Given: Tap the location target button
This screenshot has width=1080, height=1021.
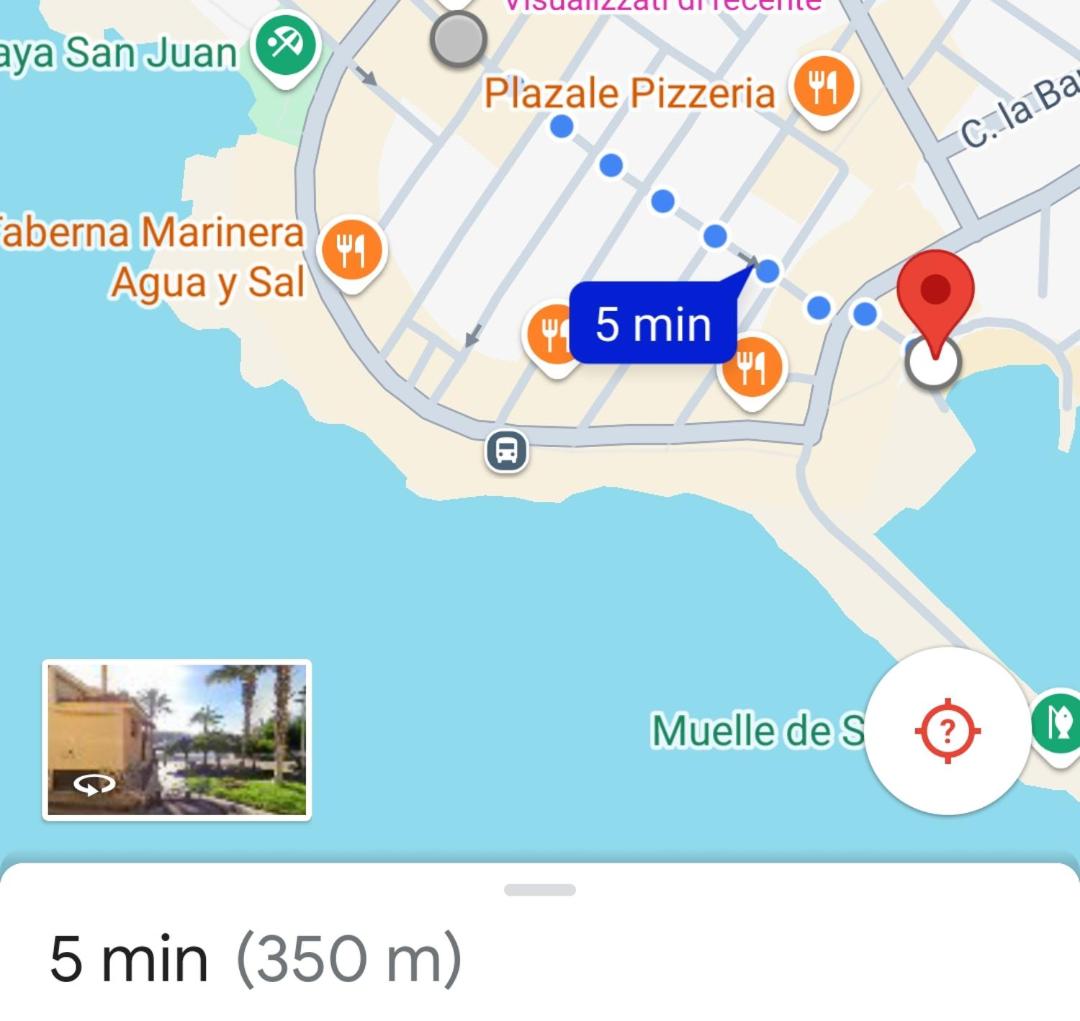Looking at the screenshot, I should pos(947,732).
